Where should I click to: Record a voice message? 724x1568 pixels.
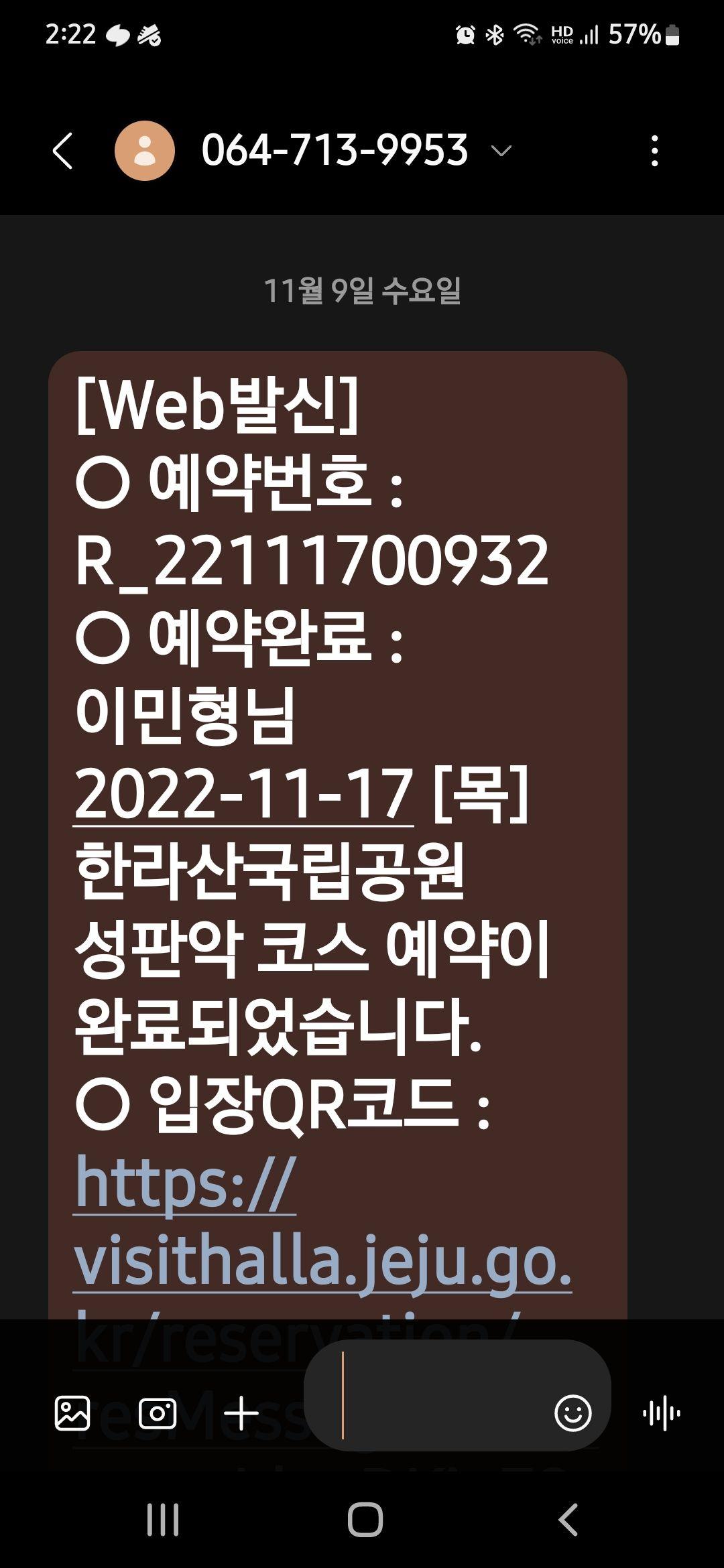click(x=661, y=1413)
